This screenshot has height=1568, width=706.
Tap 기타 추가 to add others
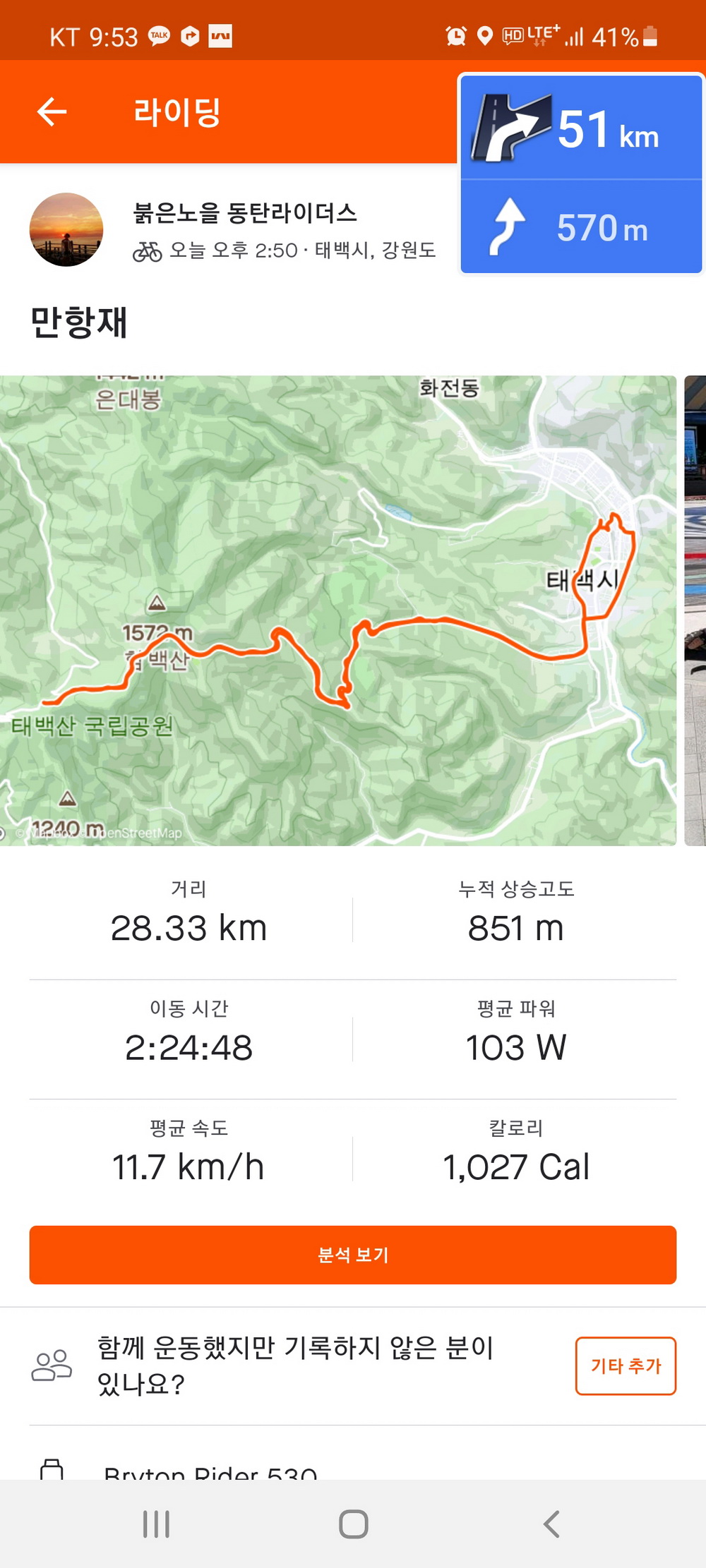coord(626,1365)
